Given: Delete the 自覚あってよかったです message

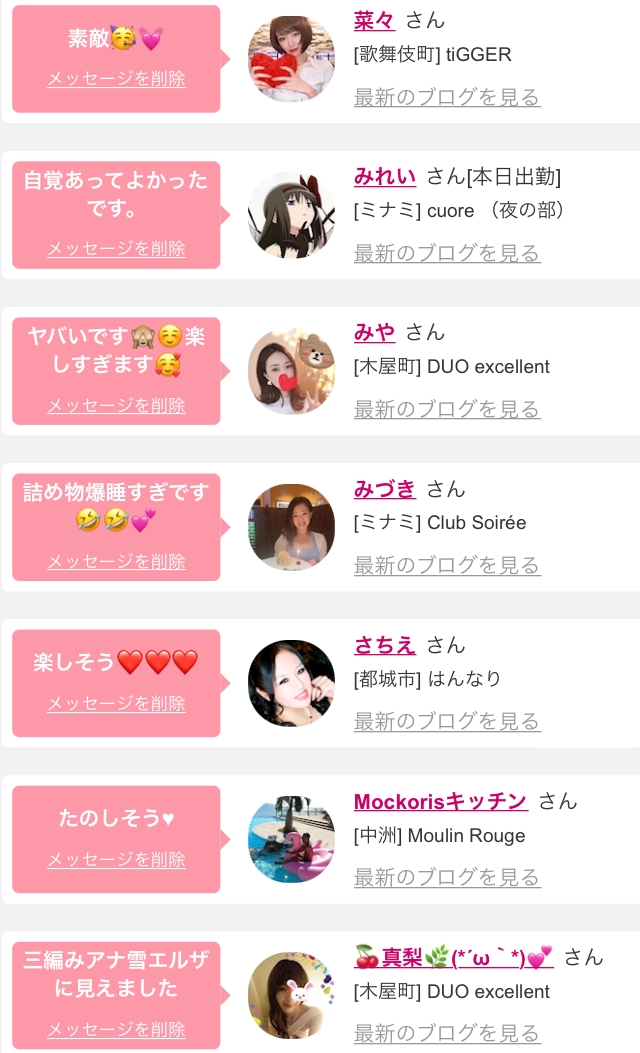Looking at the screenshot, I should pos(116,248).
